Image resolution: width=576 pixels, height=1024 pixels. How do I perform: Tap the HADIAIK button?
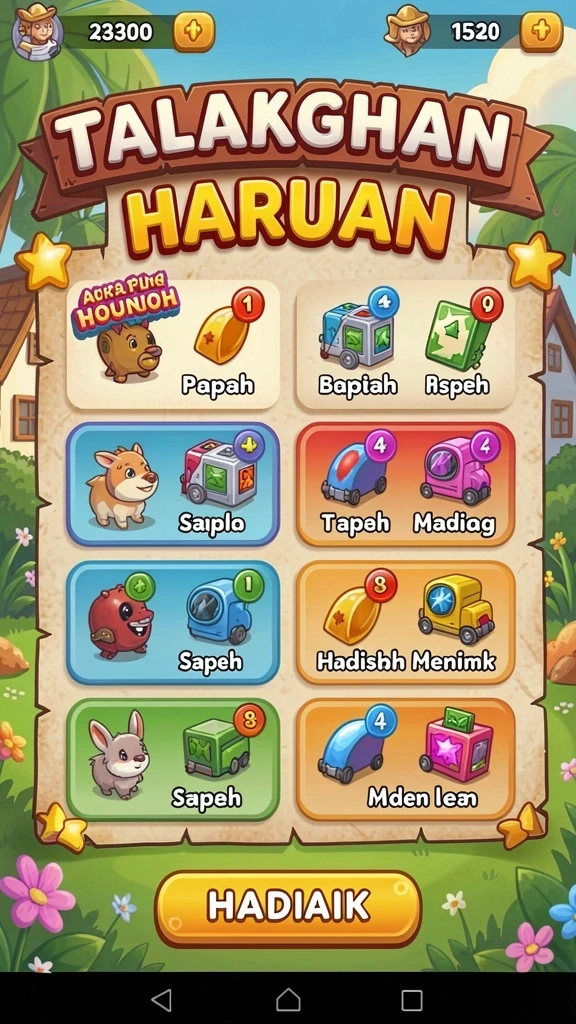[x=288, y=908]
